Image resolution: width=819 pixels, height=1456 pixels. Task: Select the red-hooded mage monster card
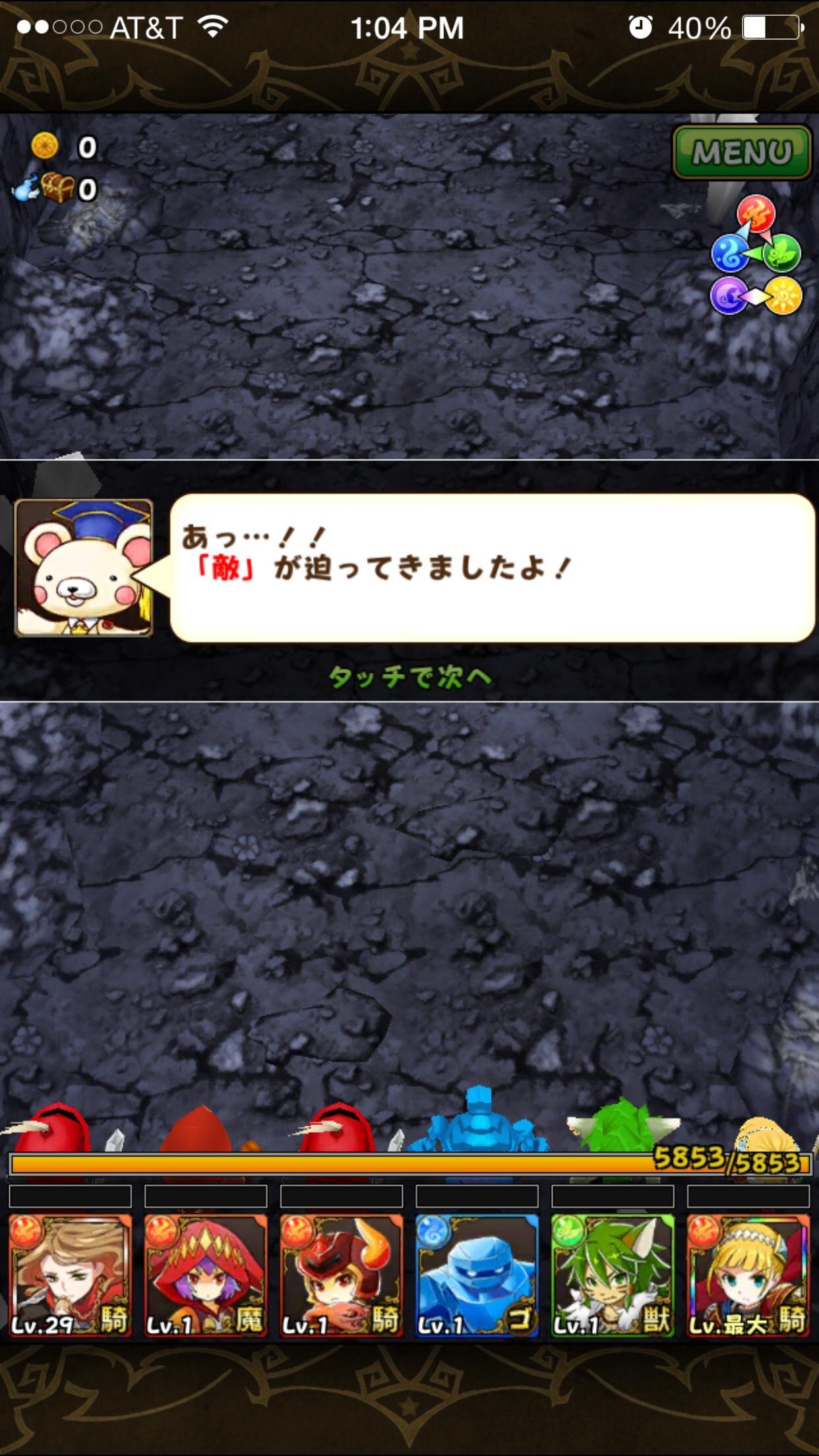[x=206, y=1275]
